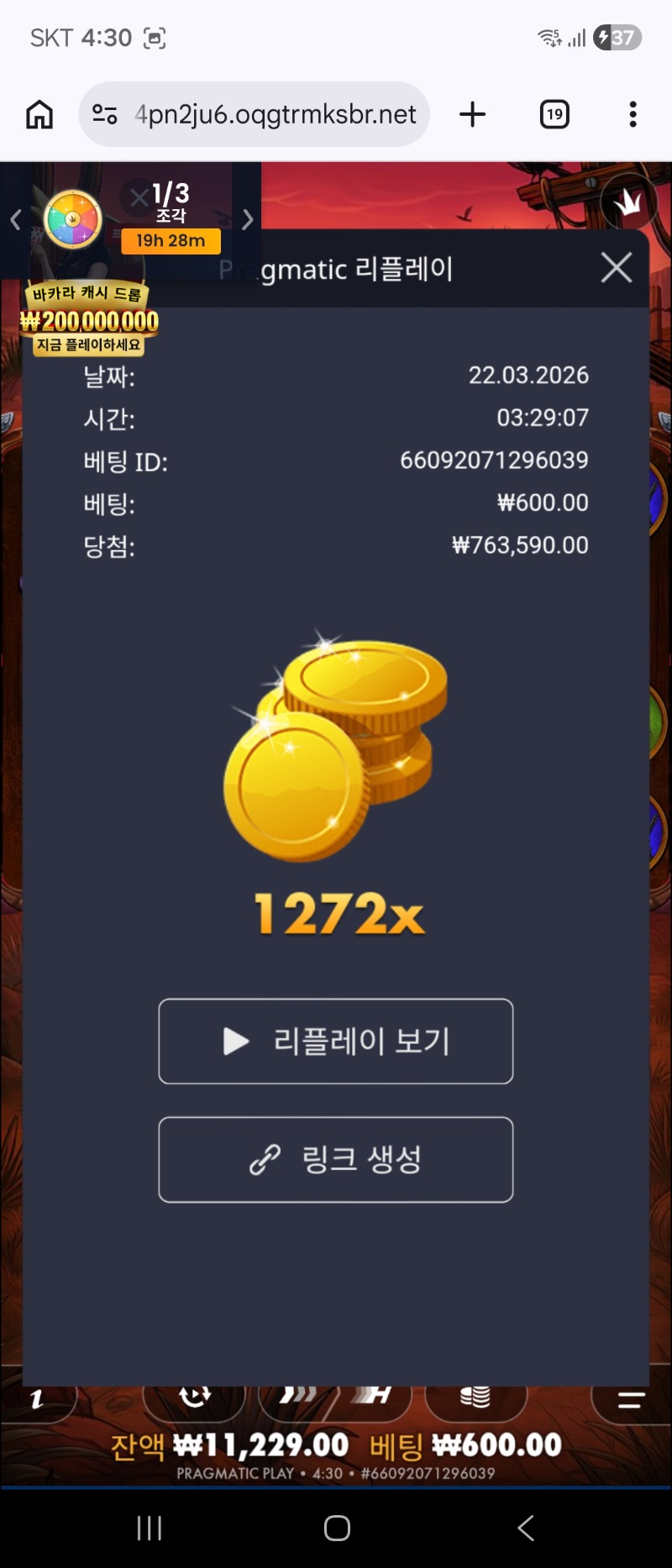Go to the browser home page
672x1568 pixels.
[x=39, y=114]
